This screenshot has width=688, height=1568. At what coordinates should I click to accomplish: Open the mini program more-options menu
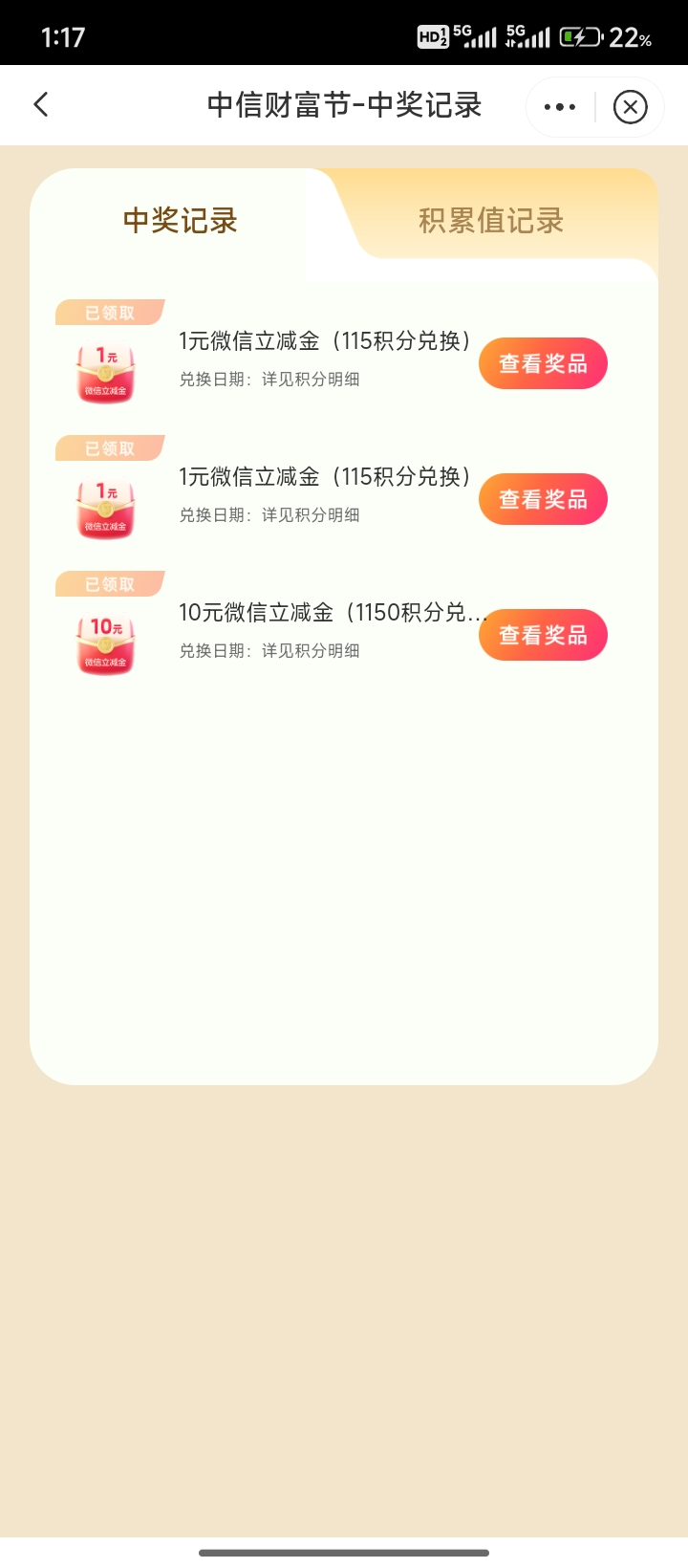point(560,107)
